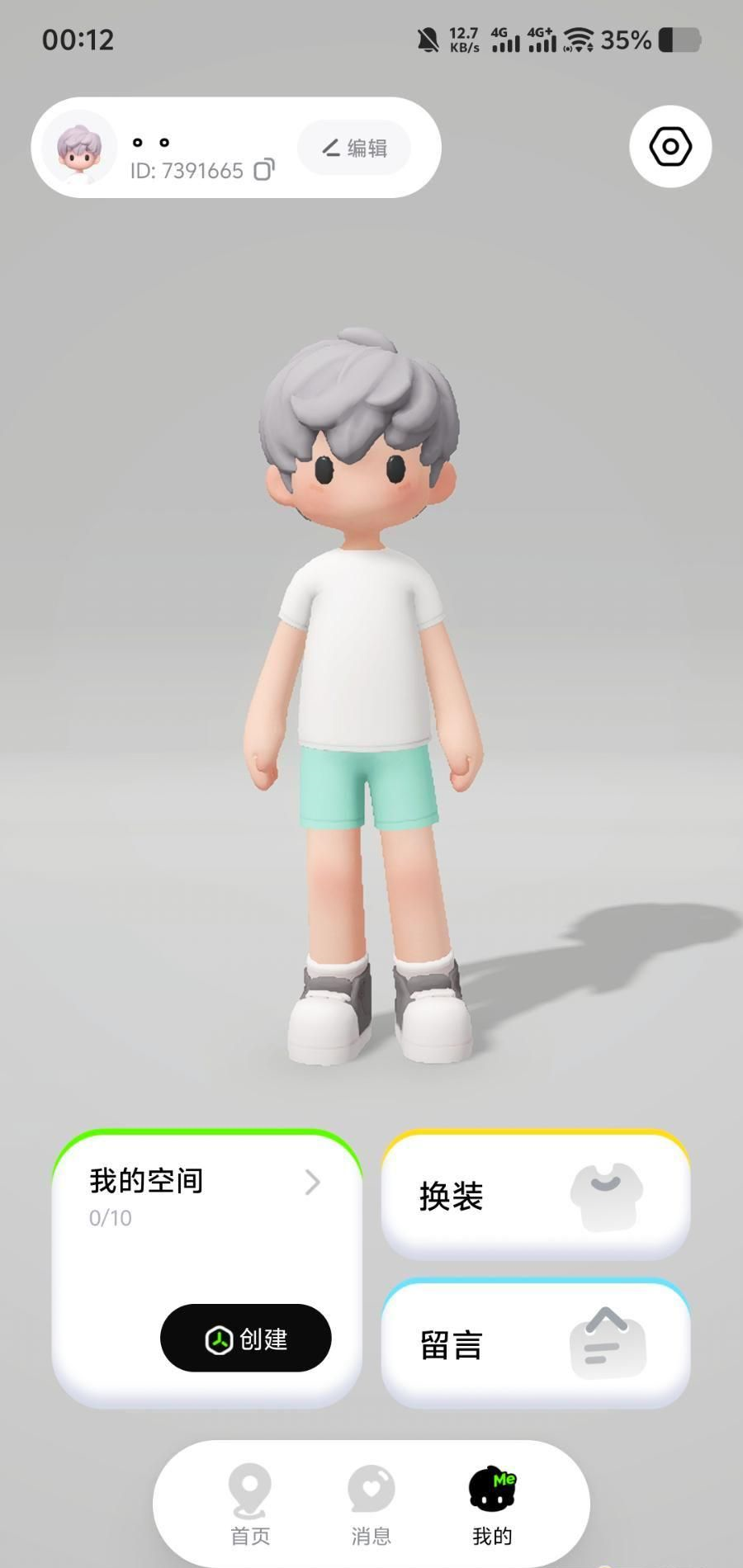
Task: Switch to the 消息 messages tab
Action: pos(371,1504)
